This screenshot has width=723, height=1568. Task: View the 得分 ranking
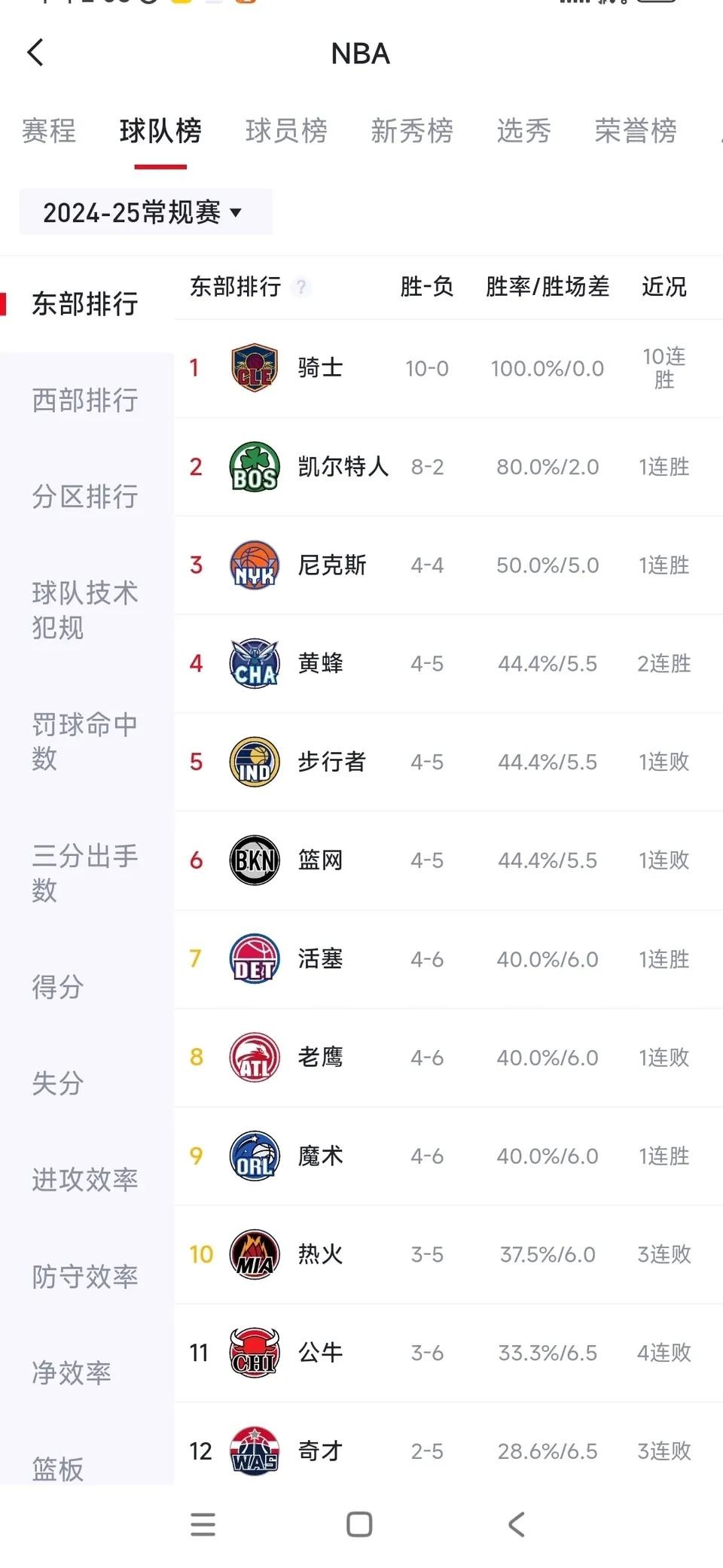58,987
